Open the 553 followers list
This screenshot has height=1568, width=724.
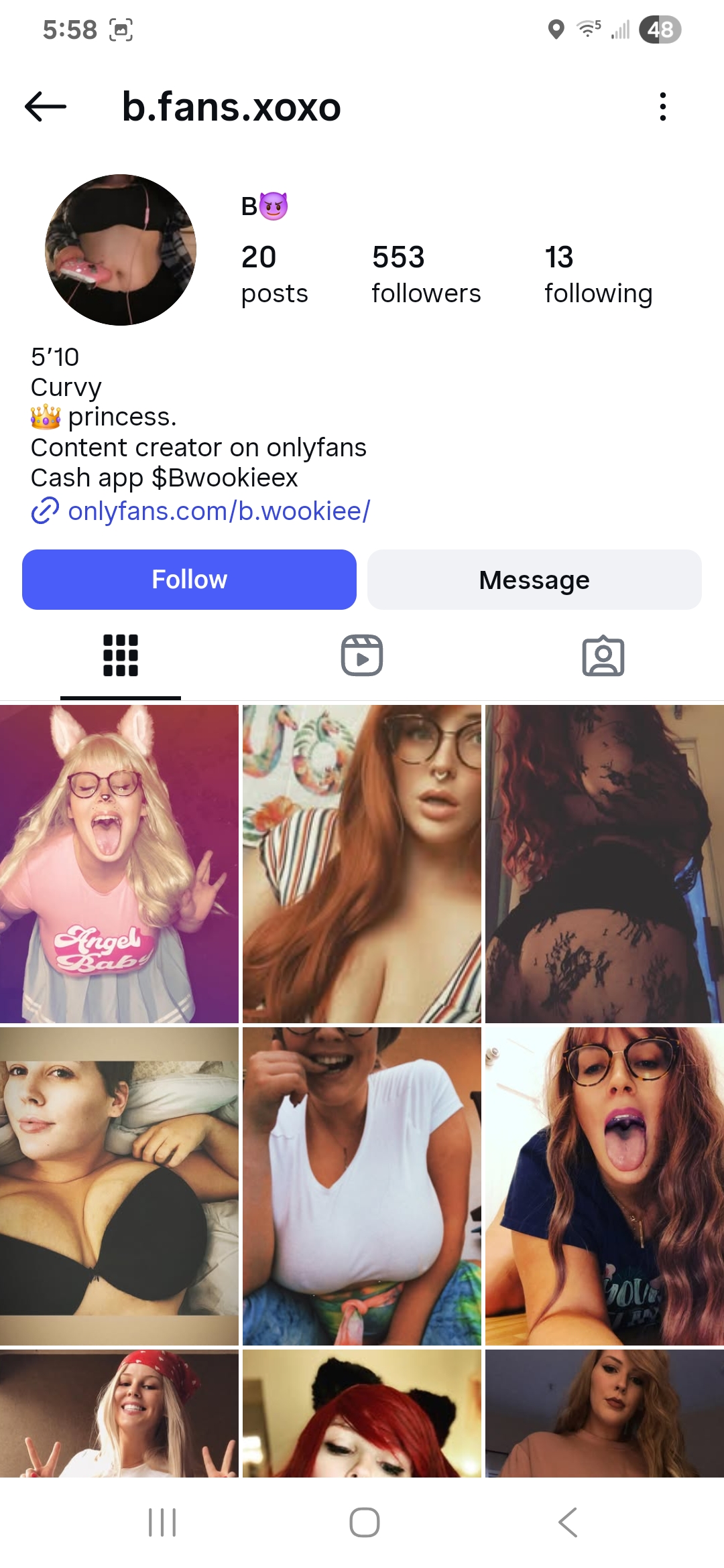tap(426, 275)
